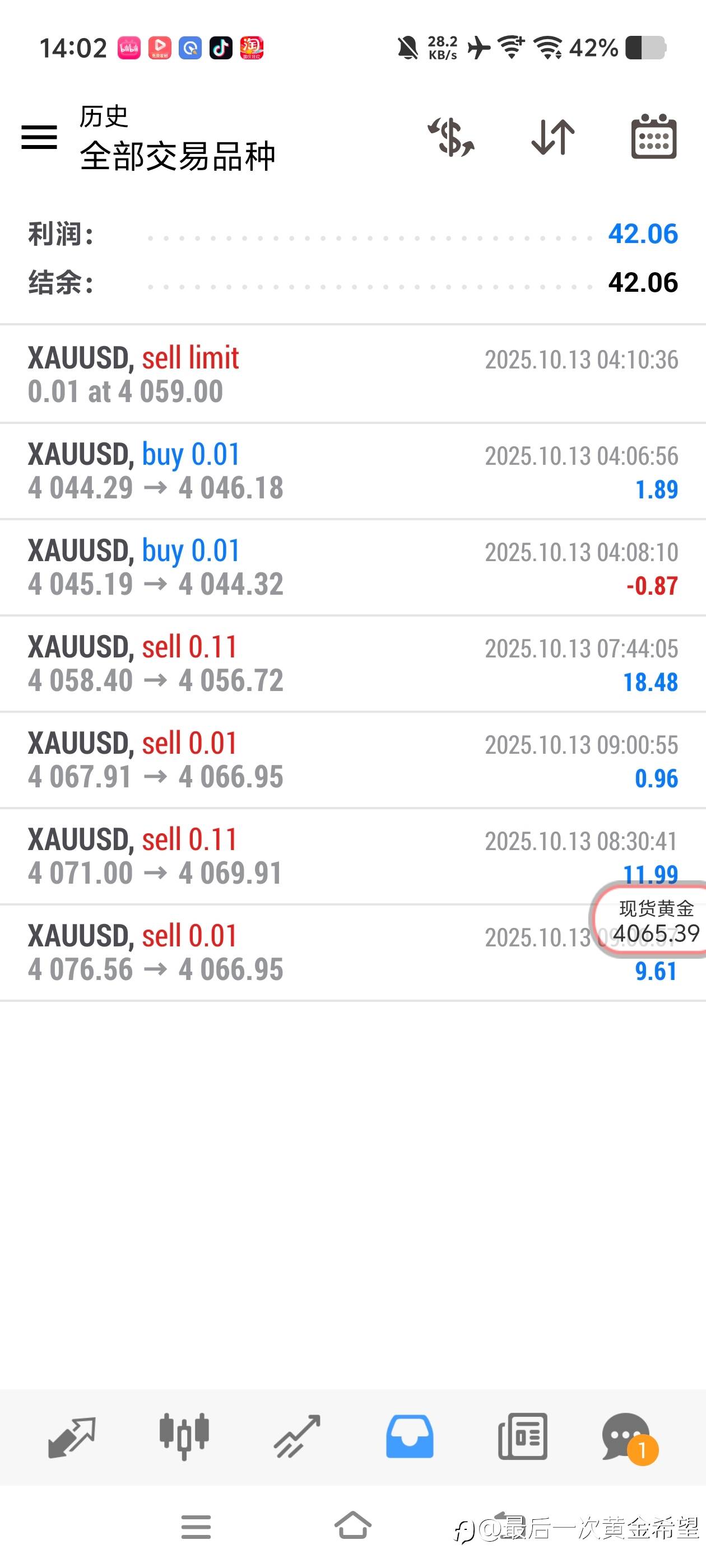706x1568 pixels.
Task: Expand the sell trade opened at 4 071.00
Action: 352,856
